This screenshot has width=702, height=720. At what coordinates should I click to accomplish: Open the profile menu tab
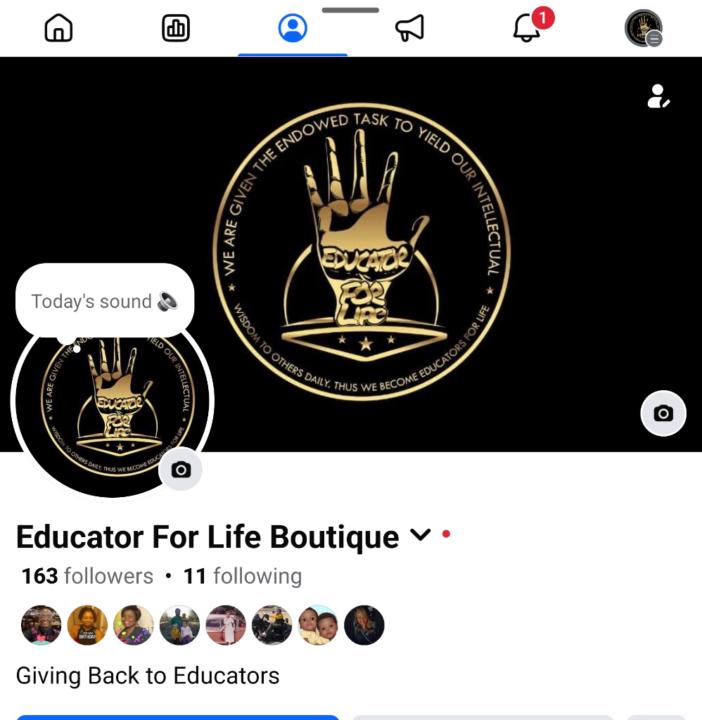coord(643,29)
